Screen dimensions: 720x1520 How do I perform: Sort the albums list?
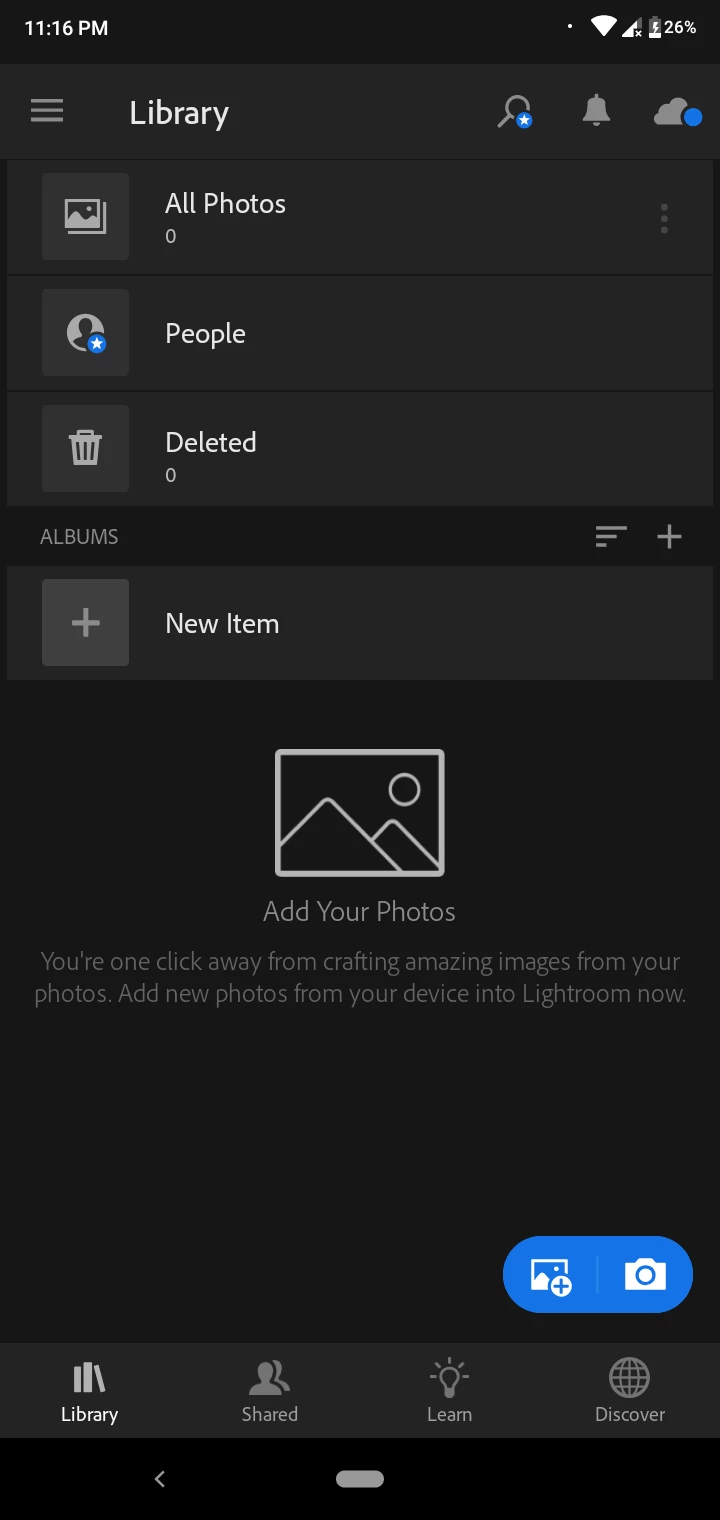click(x=611, y=537)
